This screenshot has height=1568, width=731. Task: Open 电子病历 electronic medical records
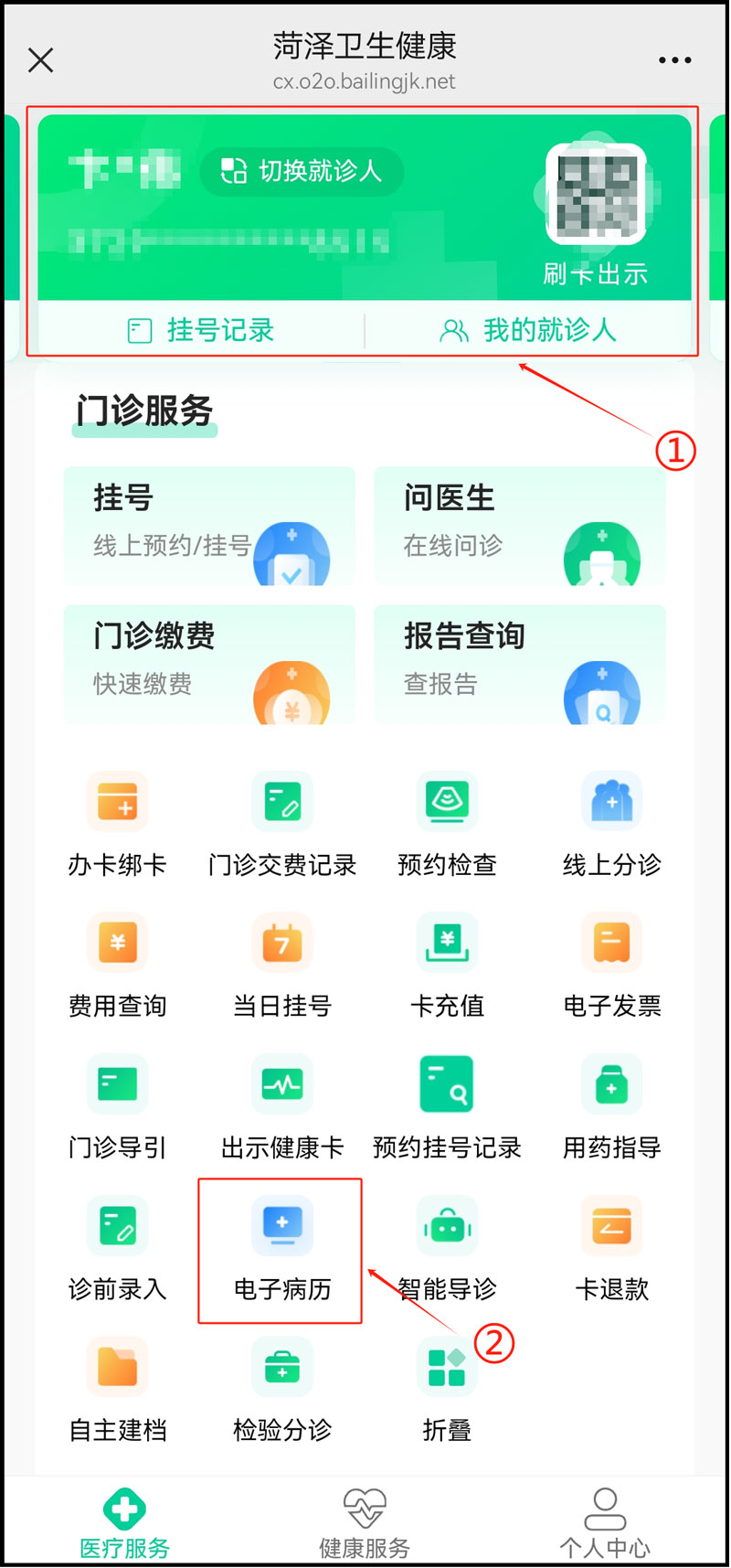[x=282, y=1248]
